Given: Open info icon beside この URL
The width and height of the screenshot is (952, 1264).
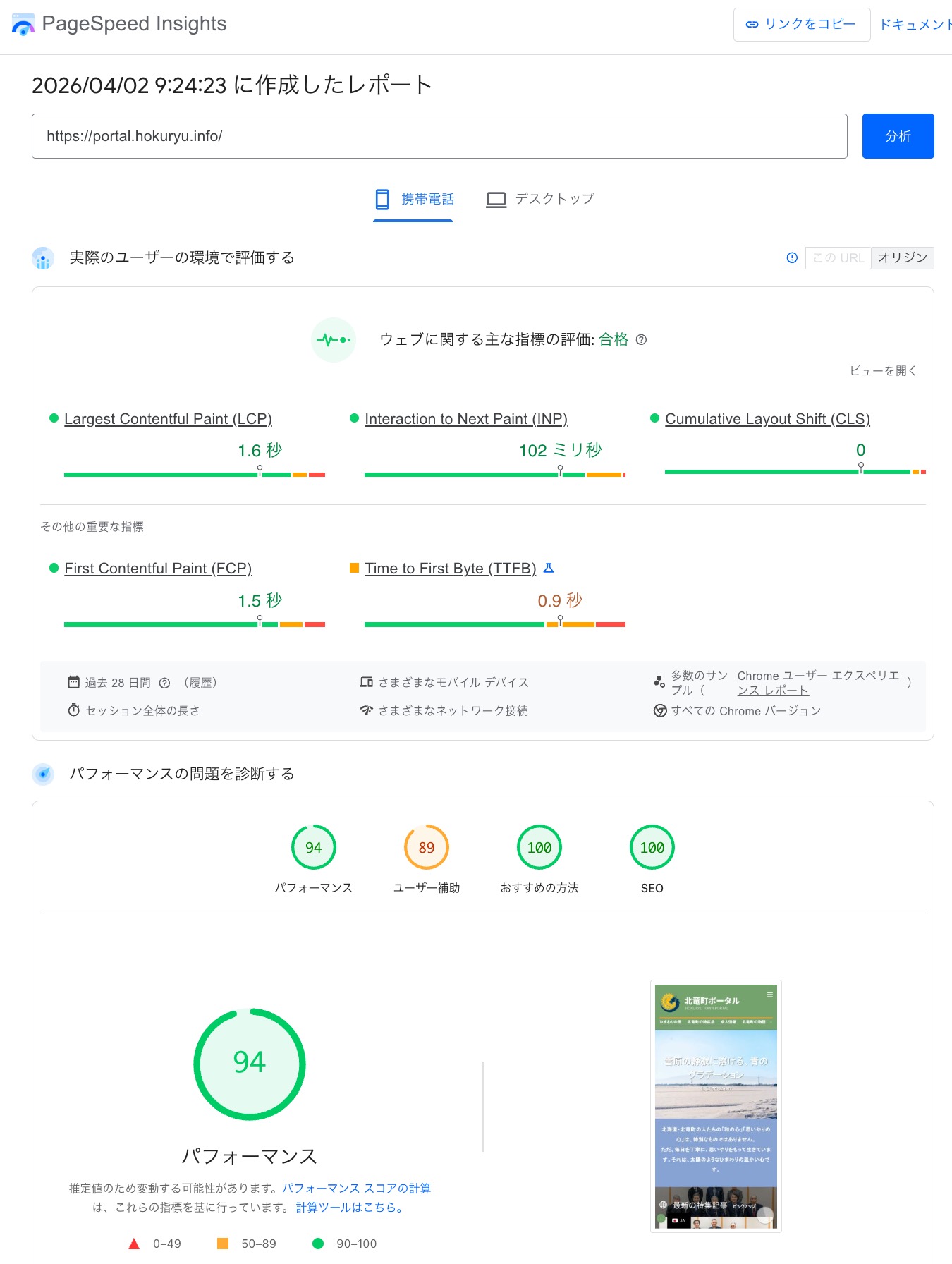Looking at the screenshot, I should pos(792,258).
